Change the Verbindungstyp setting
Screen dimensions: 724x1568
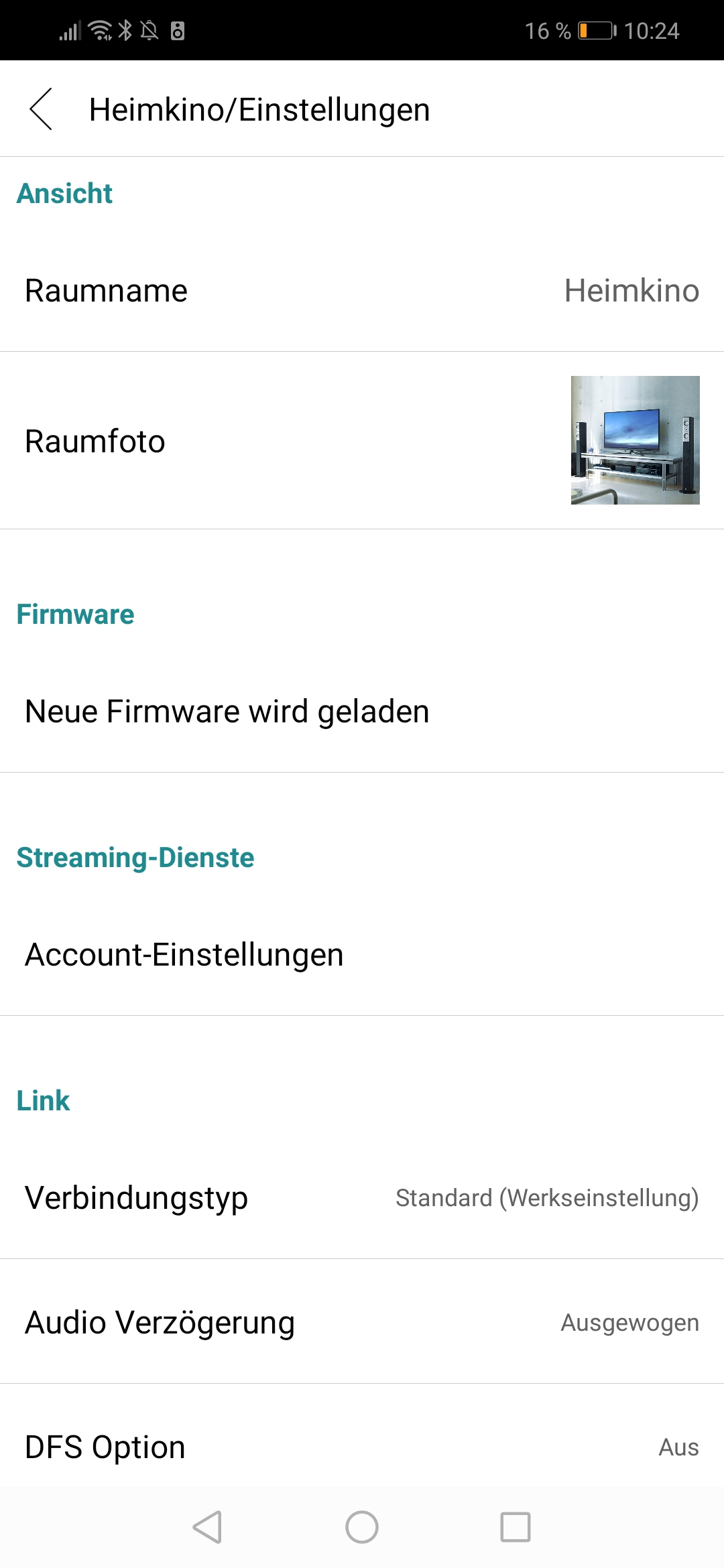[362, 1198]
